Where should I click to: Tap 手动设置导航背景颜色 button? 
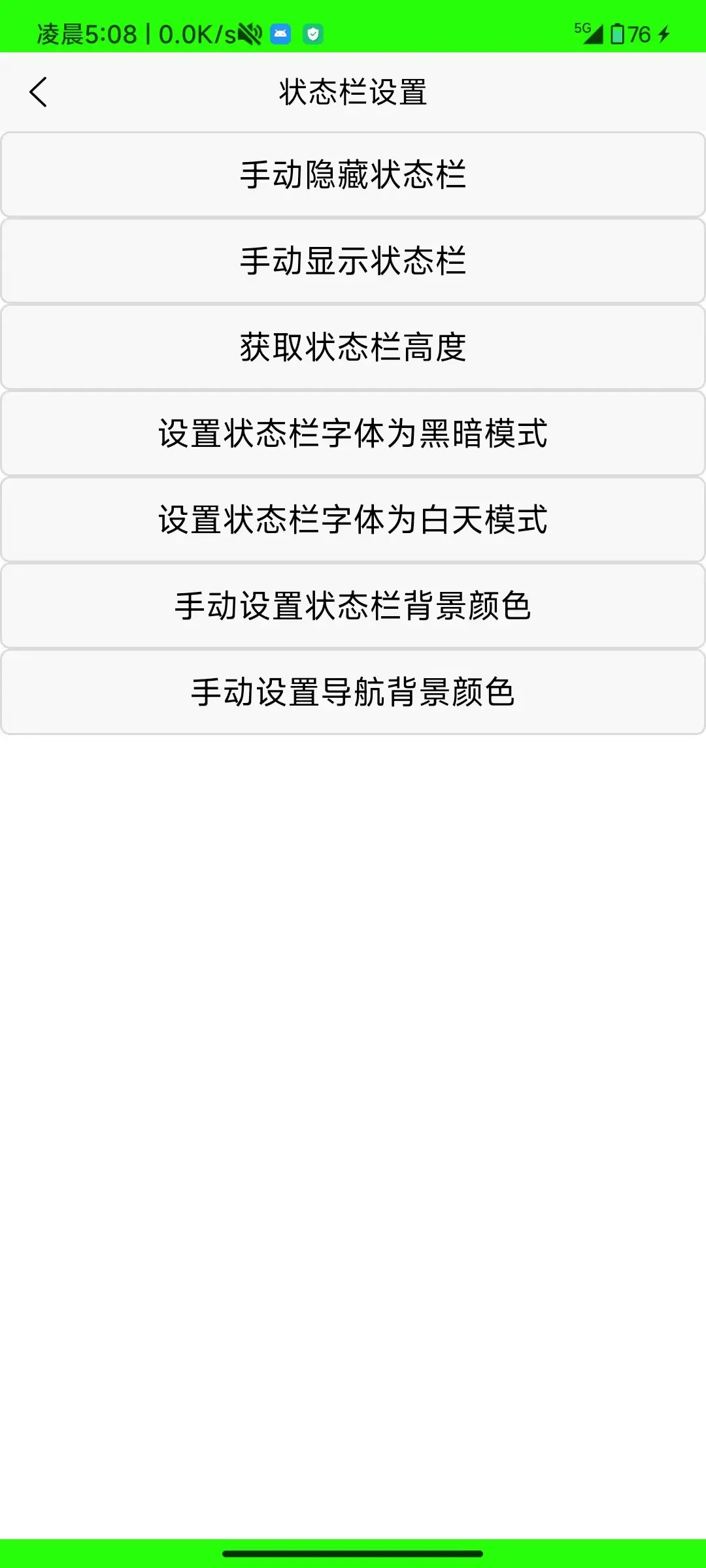(x=353, y=692)
